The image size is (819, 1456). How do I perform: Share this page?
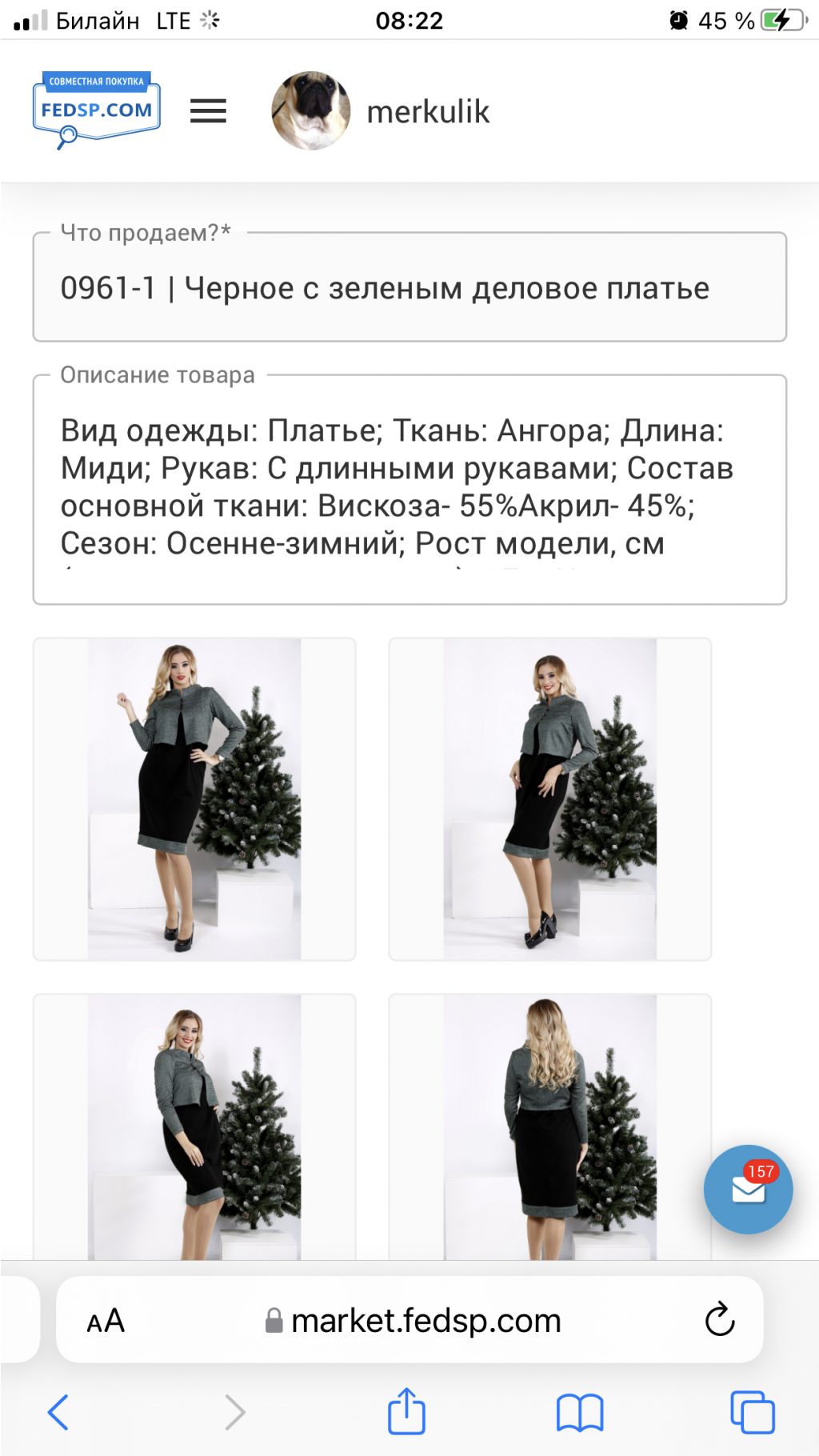(406, 1410)
